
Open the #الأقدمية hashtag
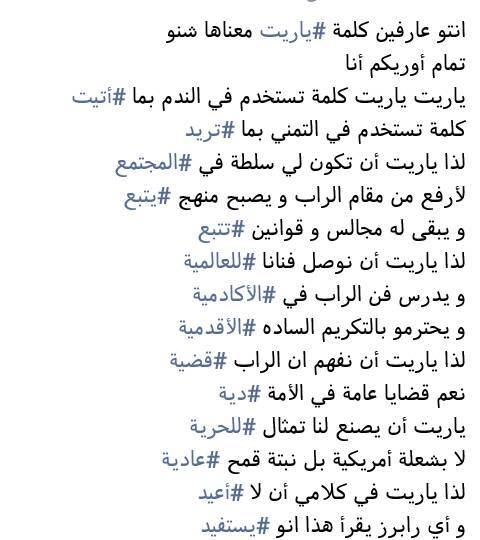(217, 328)
